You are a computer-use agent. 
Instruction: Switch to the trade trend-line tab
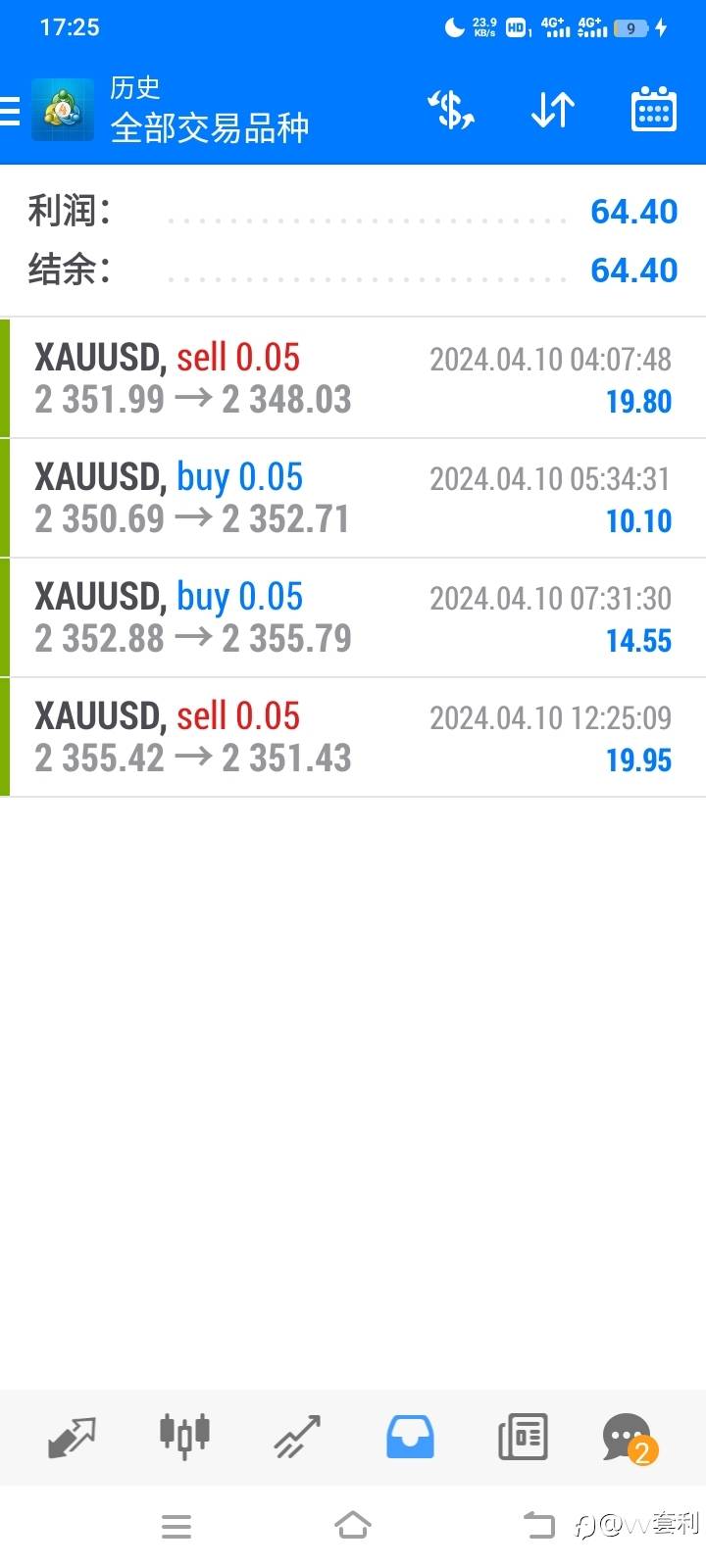[x=297, y=1437]
